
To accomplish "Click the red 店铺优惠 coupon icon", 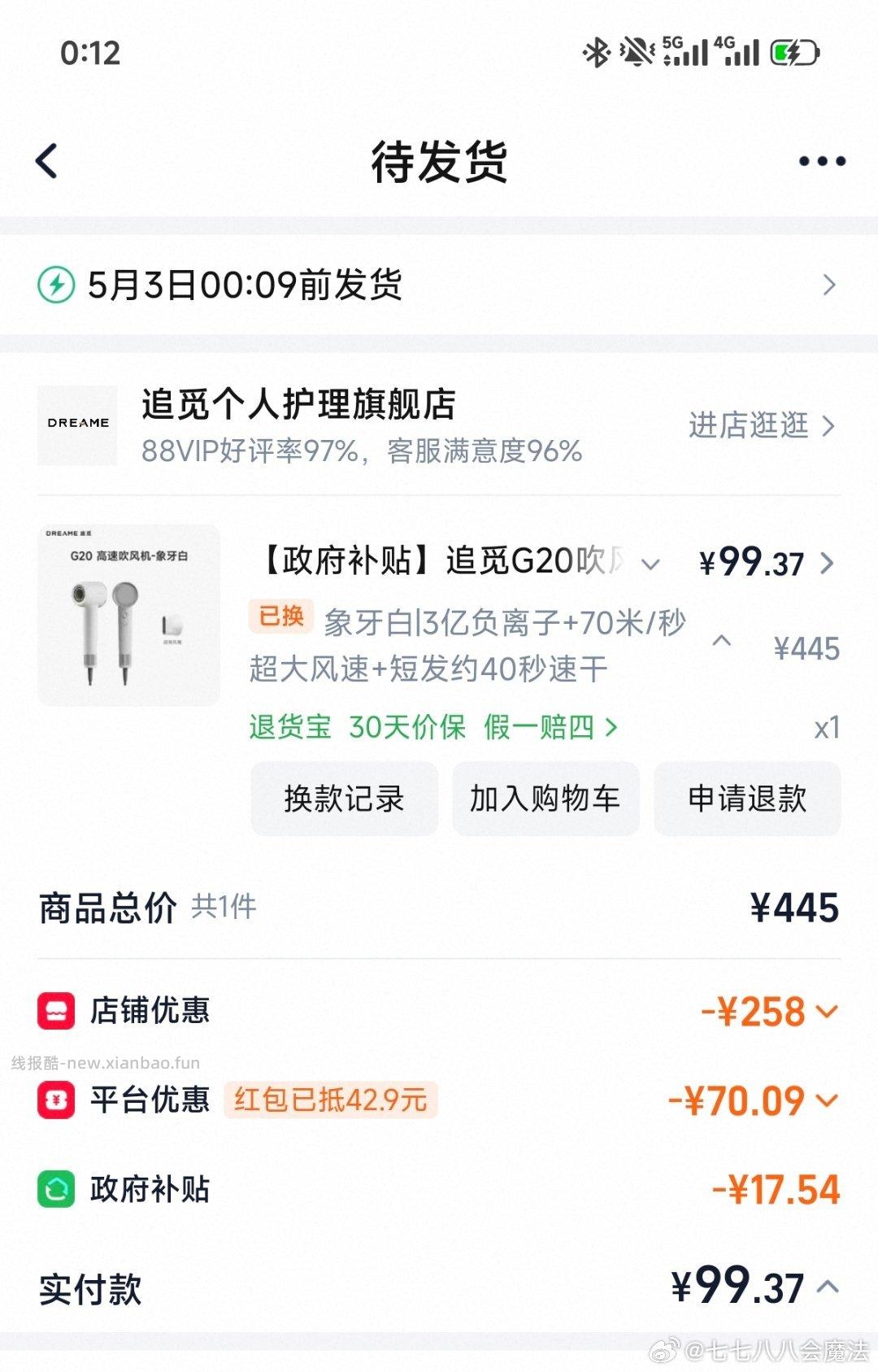I will [x=57, y=1011].
